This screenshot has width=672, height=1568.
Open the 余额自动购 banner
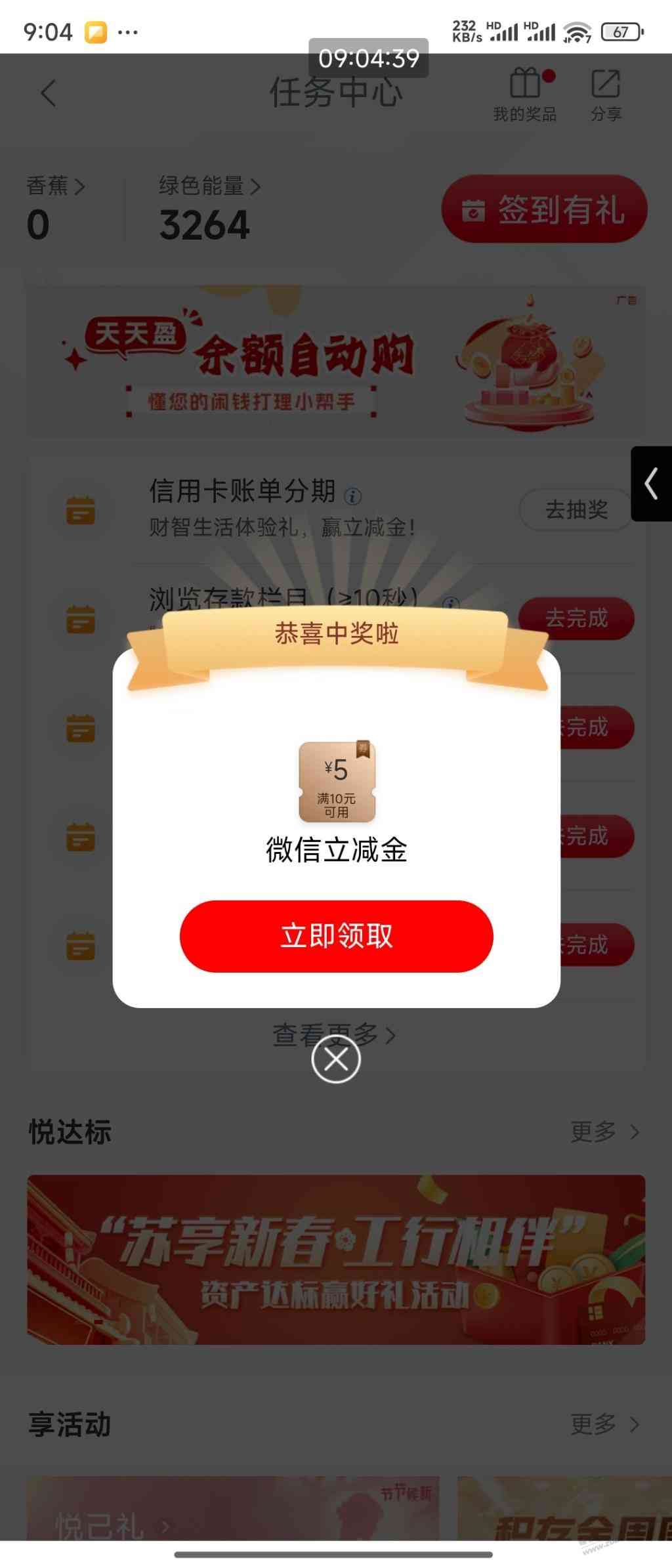click(x=336, y=362)
